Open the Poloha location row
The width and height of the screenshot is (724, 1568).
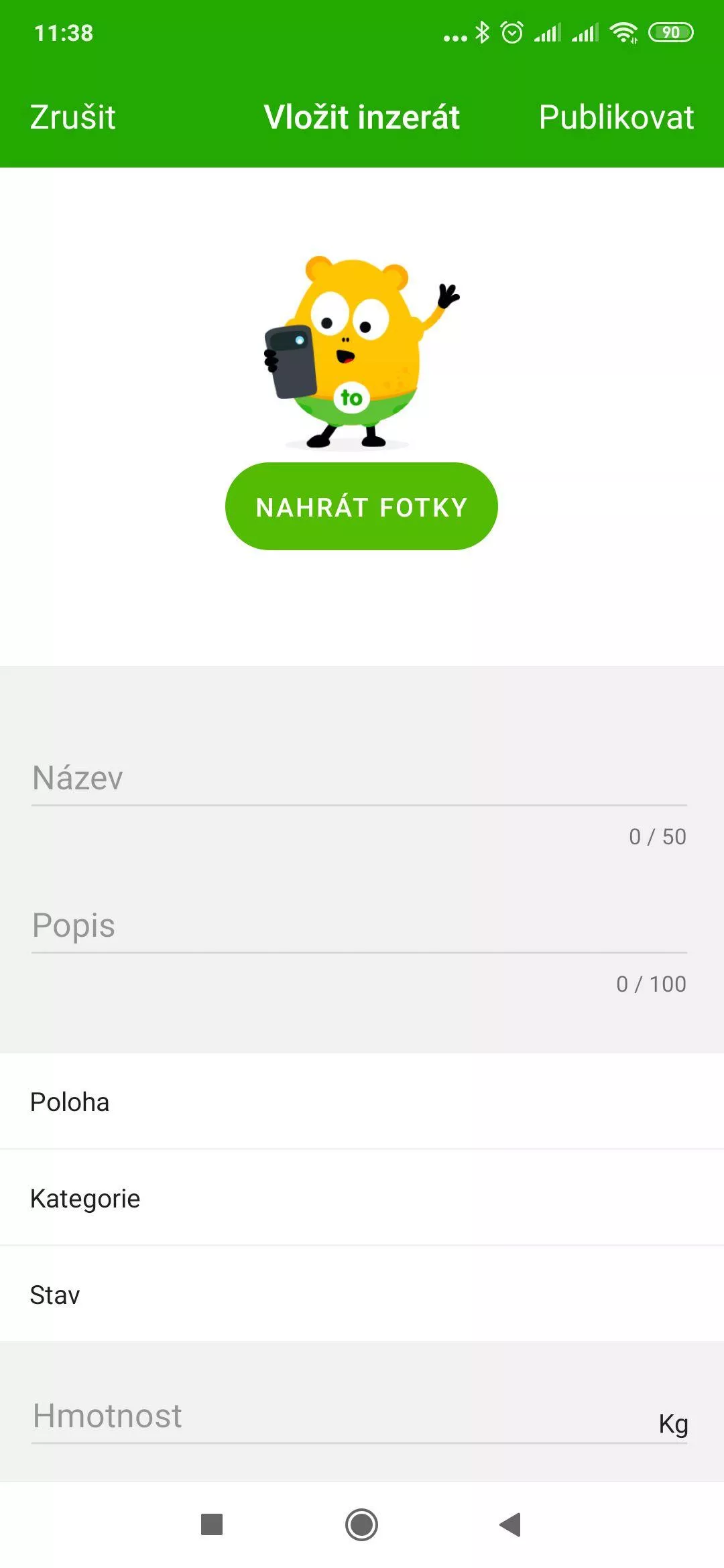click(x=362, y=1102)
